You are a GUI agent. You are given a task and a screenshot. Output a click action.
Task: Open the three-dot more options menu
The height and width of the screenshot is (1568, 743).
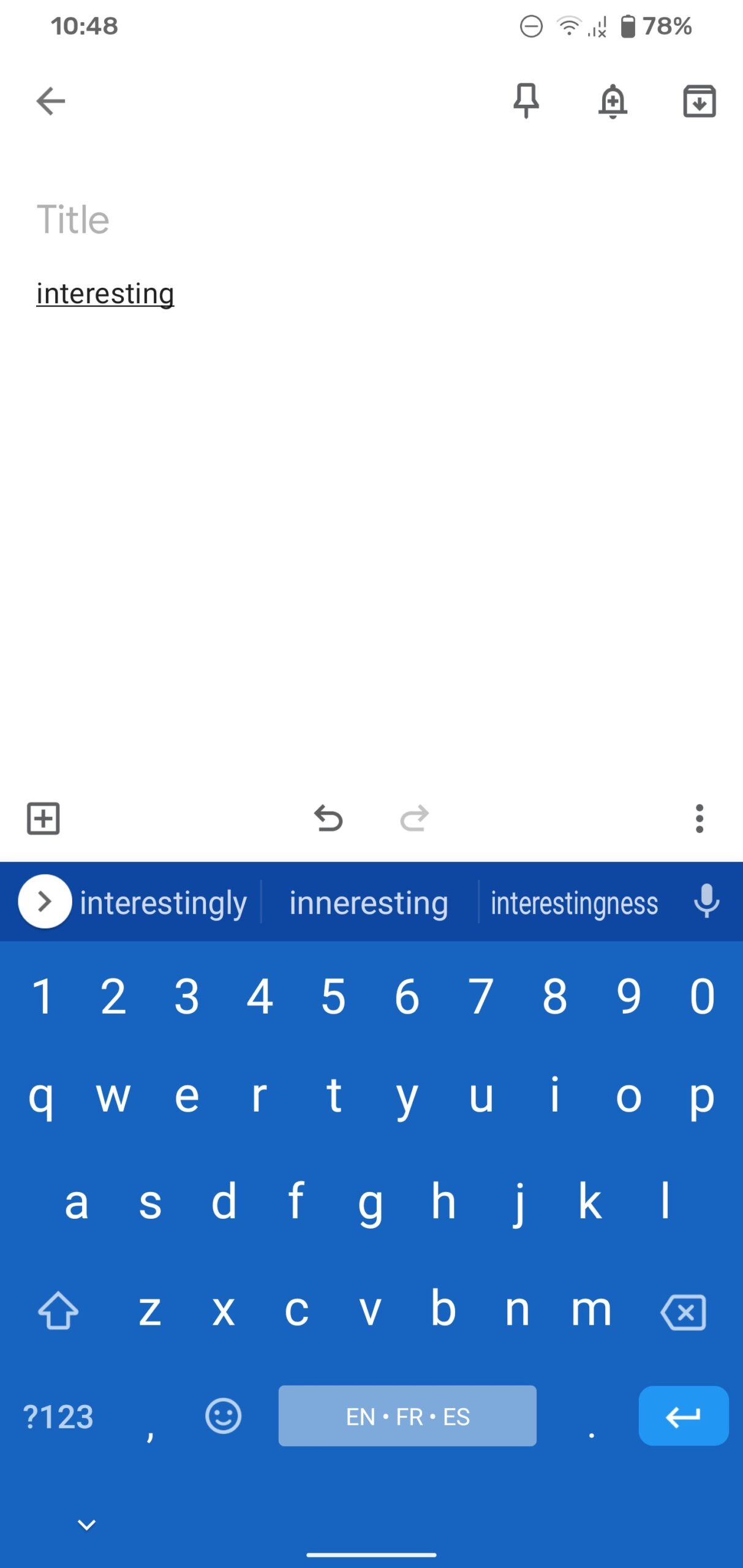700,818
